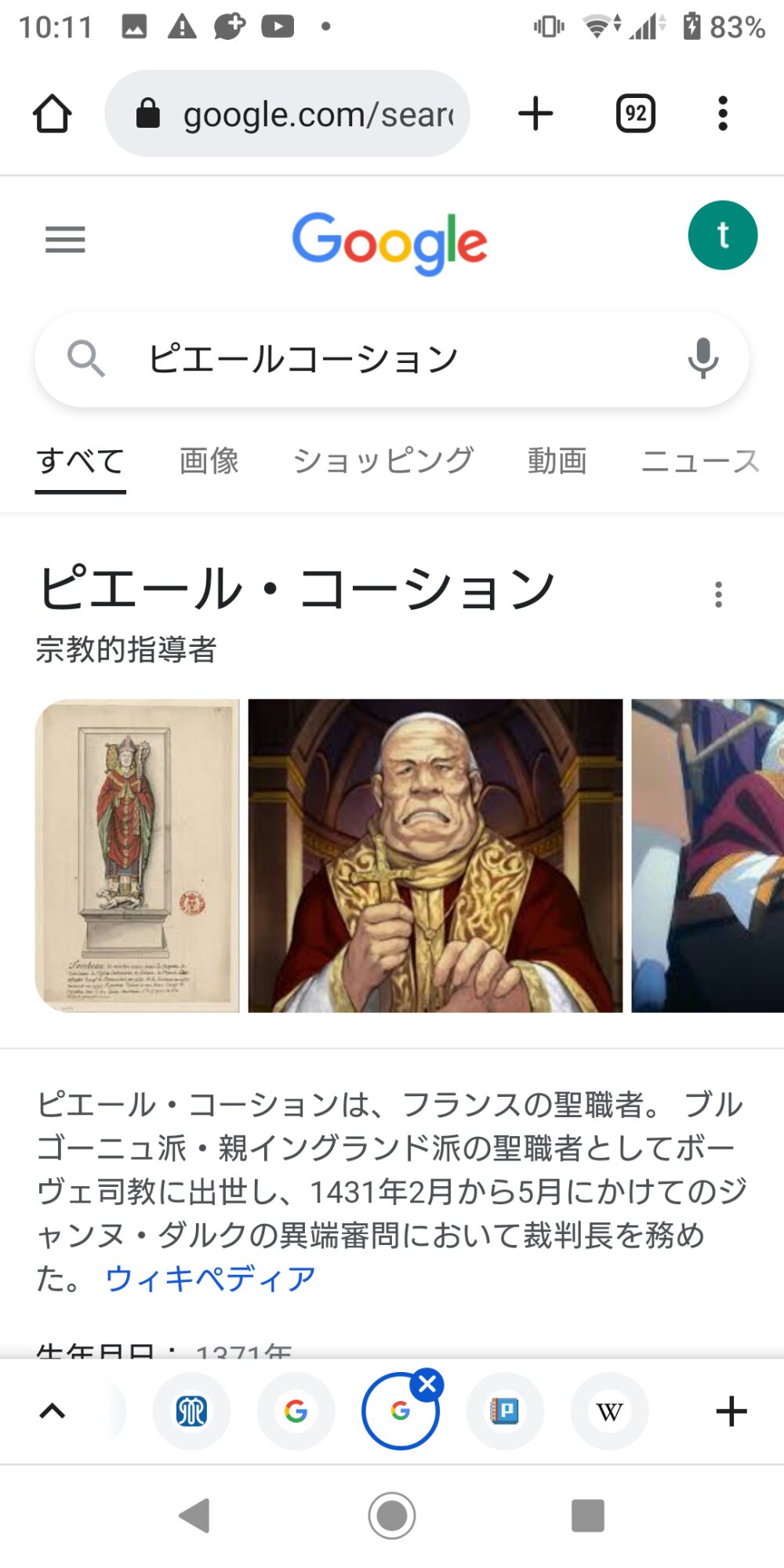
Task: Open the browser home page
Action: 53,114
